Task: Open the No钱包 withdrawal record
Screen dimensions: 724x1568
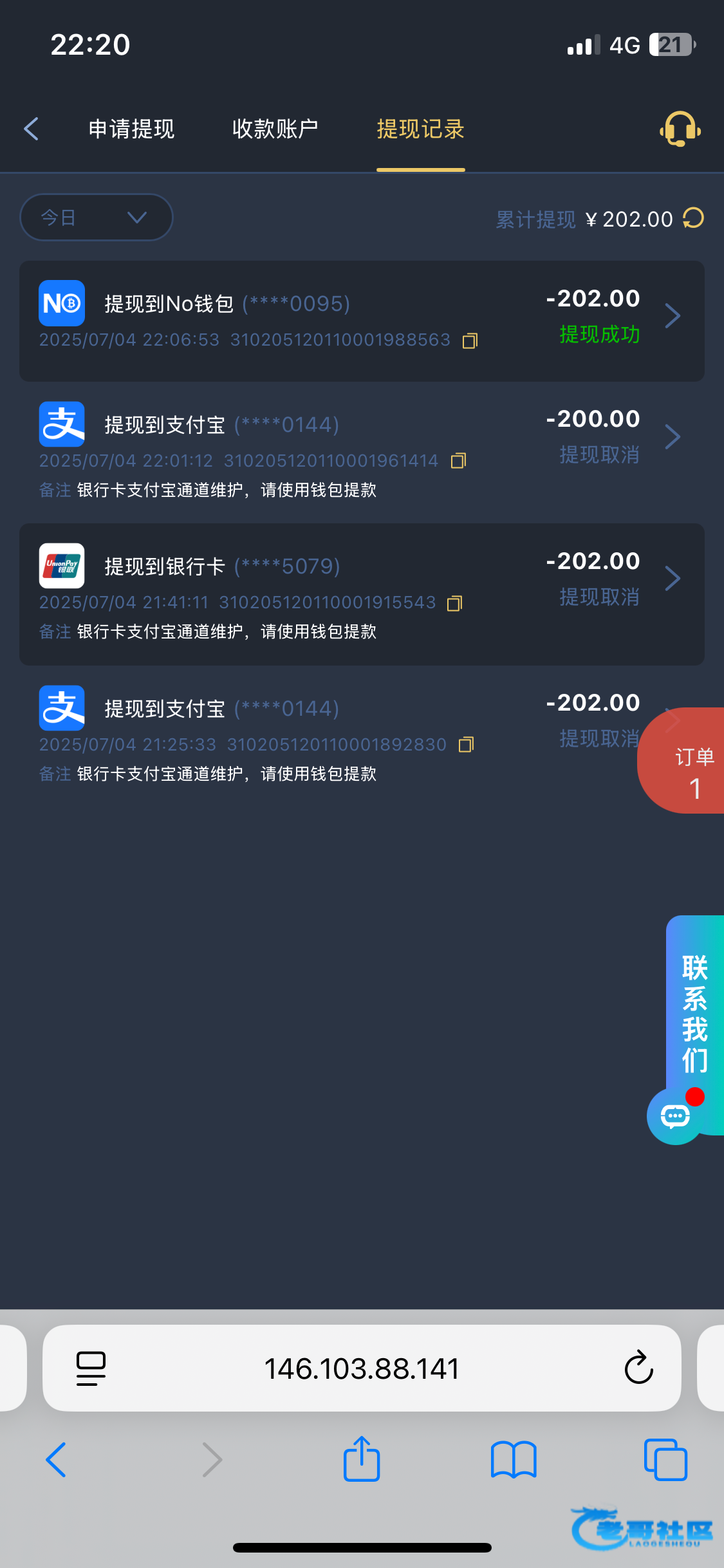Action: pos(362,321)
